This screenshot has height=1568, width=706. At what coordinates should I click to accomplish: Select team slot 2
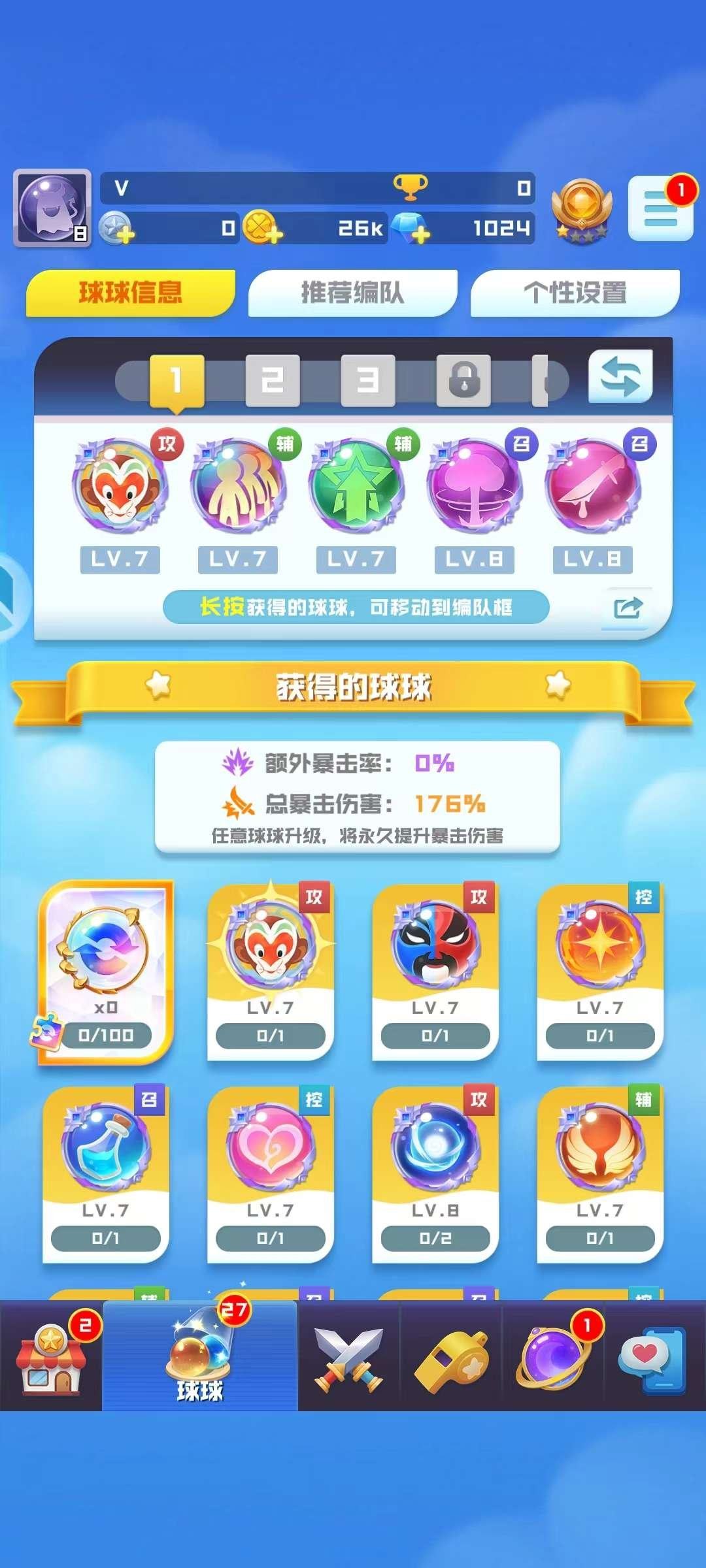point(272,380)
